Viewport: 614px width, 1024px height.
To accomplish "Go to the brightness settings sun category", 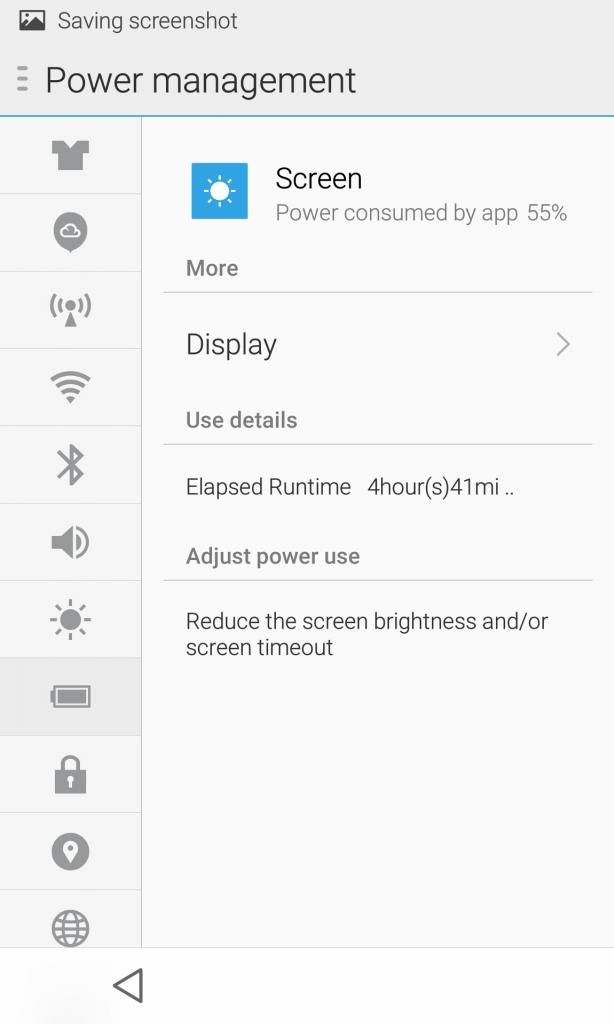I will coord(70,620).
